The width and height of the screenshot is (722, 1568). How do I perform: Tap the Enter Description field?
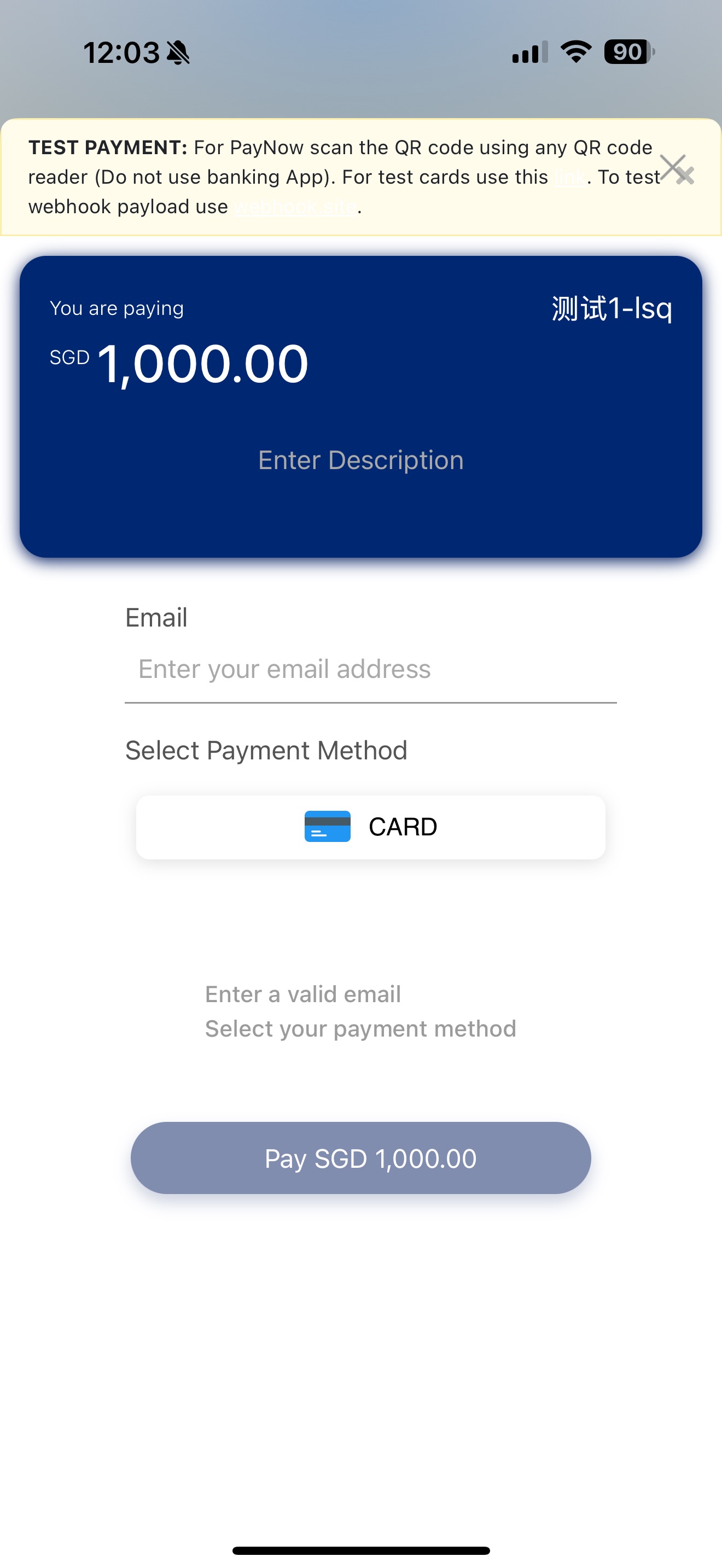coord(360,460)
